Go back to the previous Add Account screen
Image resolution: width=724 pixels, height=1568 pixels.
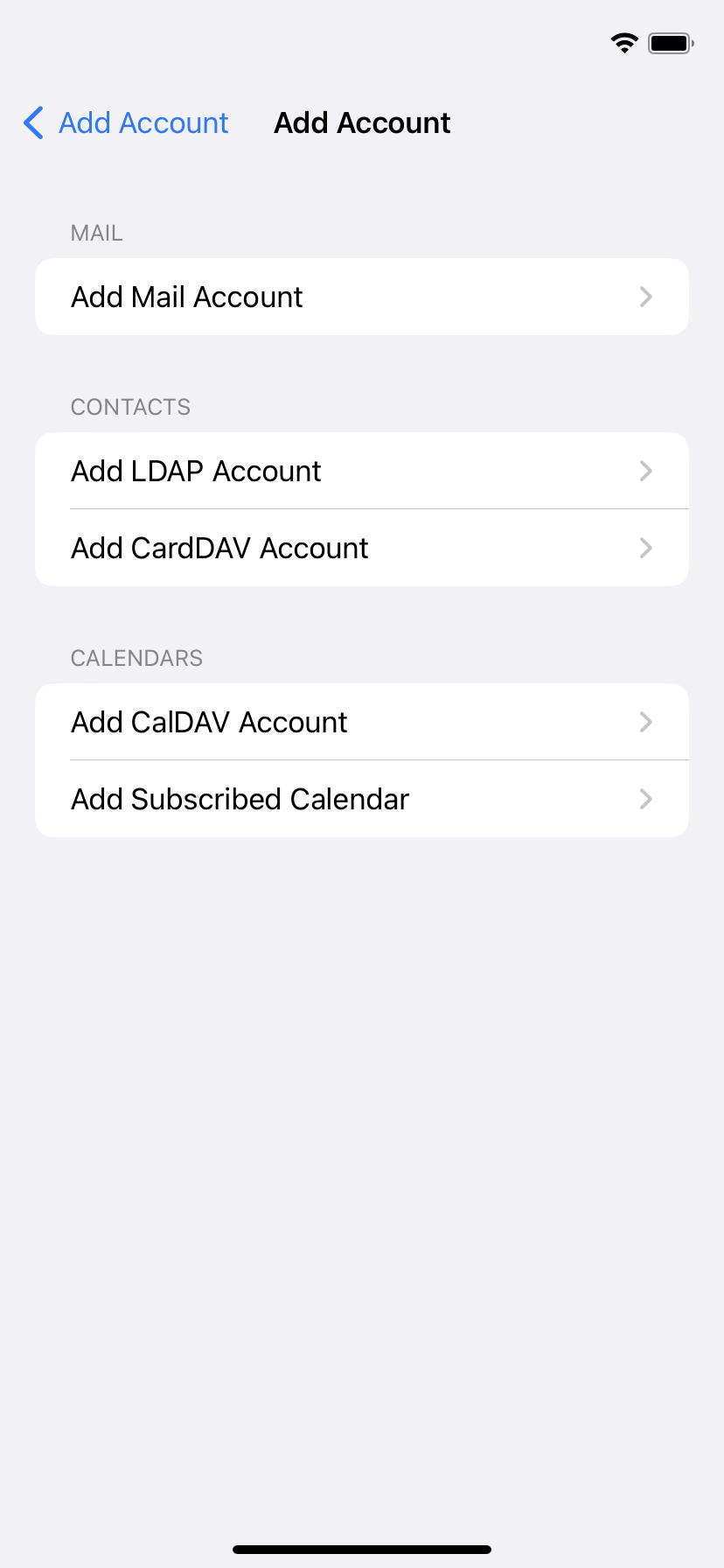[x=126, y=123]
